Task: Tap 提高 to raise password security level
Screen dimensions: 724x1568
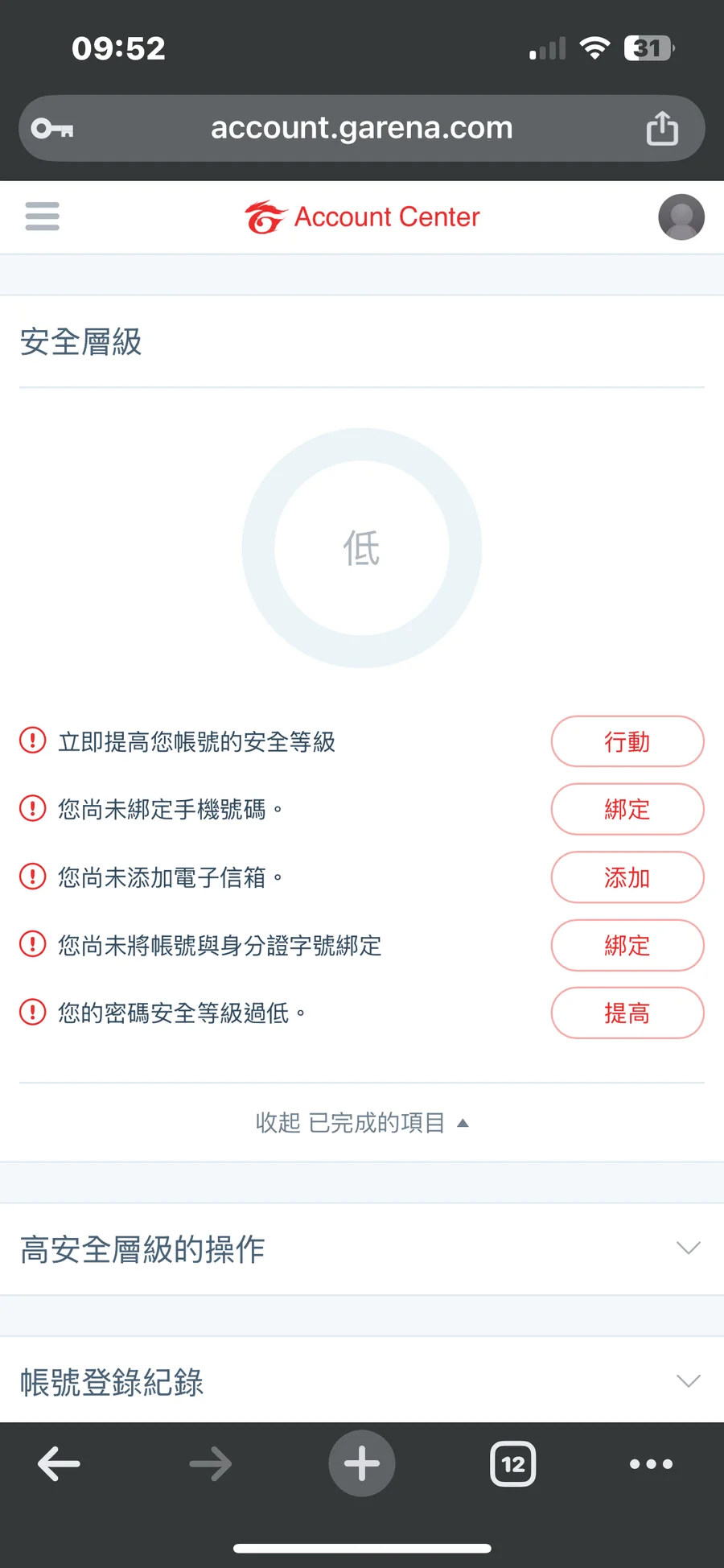Action: [627, 1013]
